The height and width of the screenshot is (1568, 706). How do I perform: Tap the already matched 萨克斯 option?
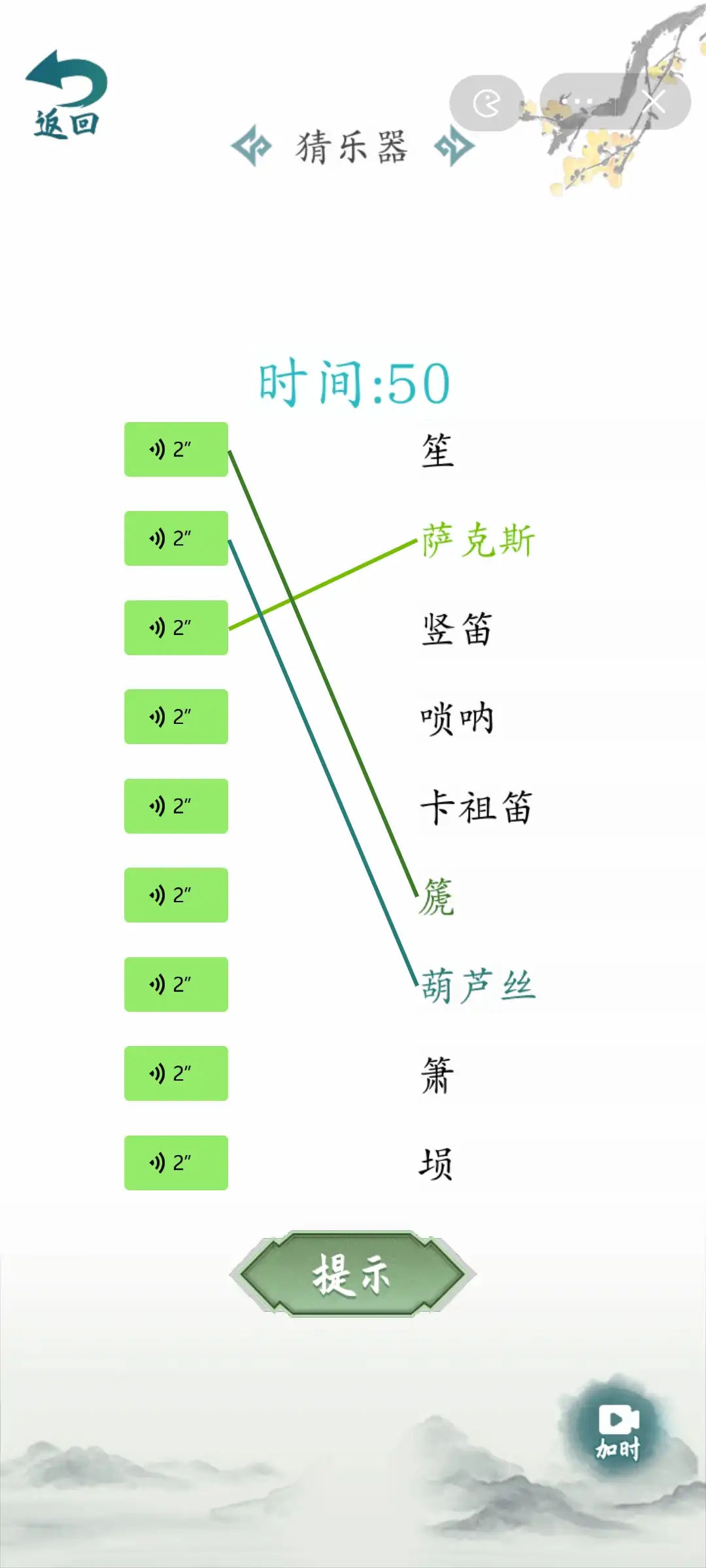478,540
